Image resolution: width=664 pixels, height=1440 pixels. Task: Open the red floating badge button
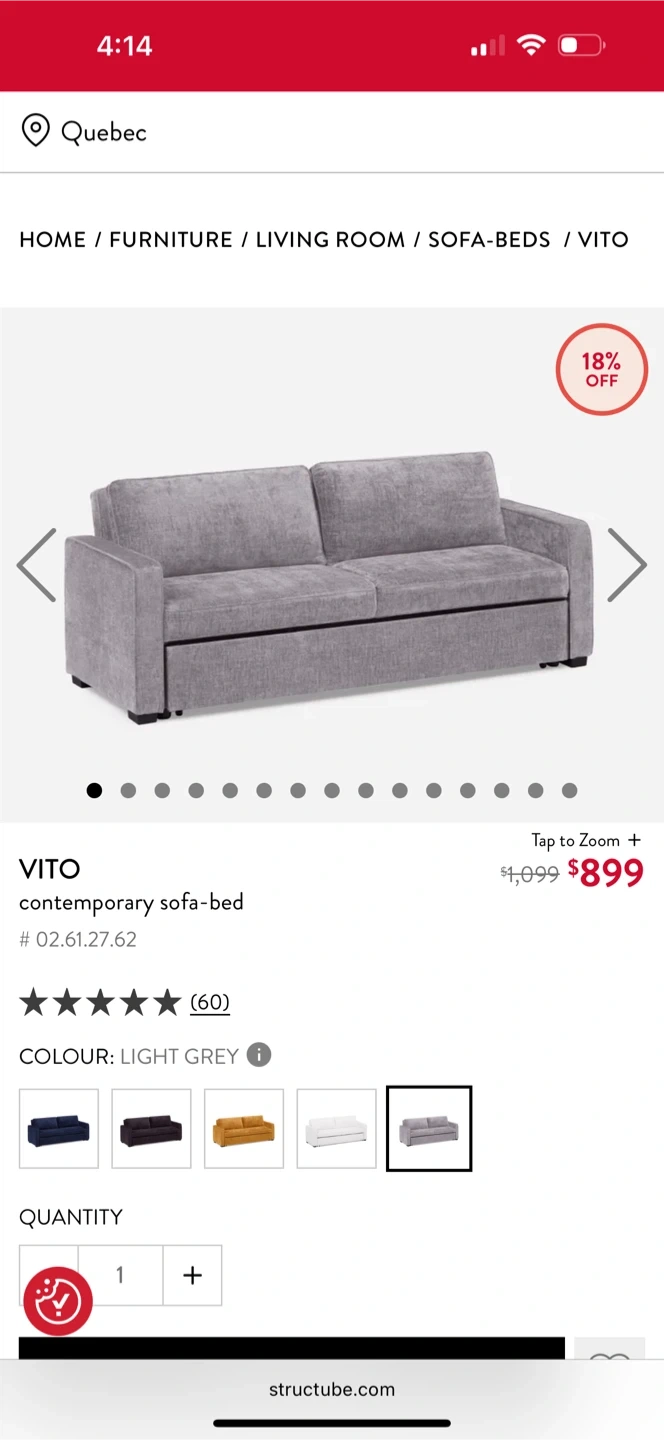tap(58, 1301)
